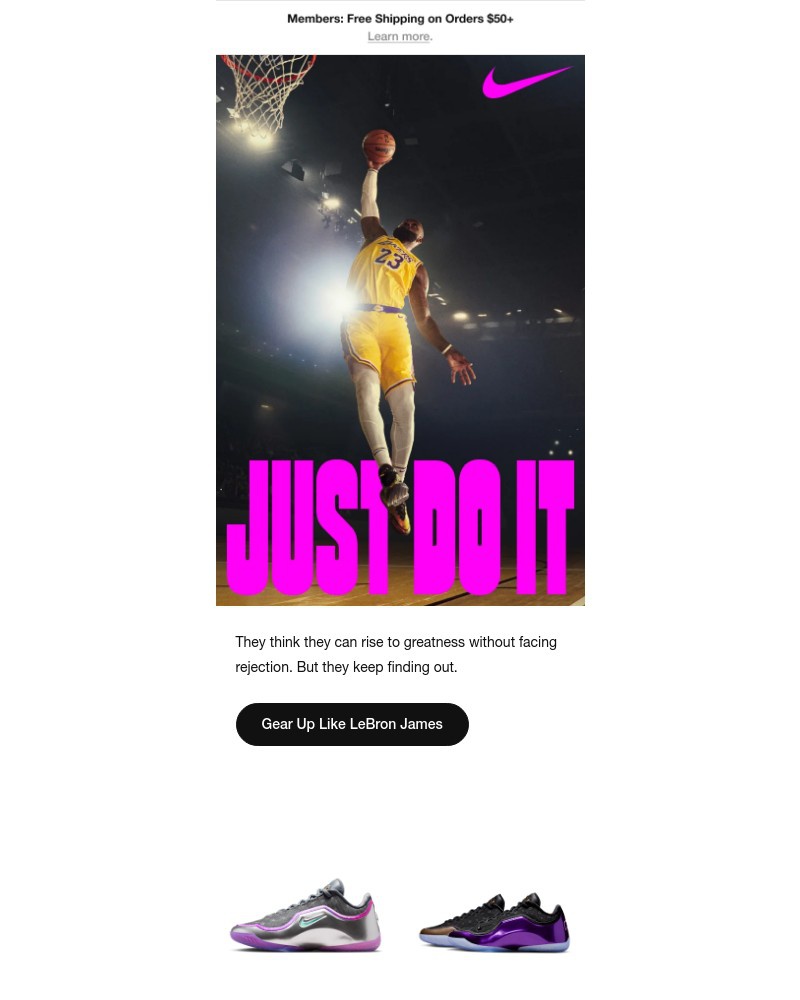This screenshot has width=800, height=1000.
Task: Click the LeBron dunk hero image
Action: [400, 330]
